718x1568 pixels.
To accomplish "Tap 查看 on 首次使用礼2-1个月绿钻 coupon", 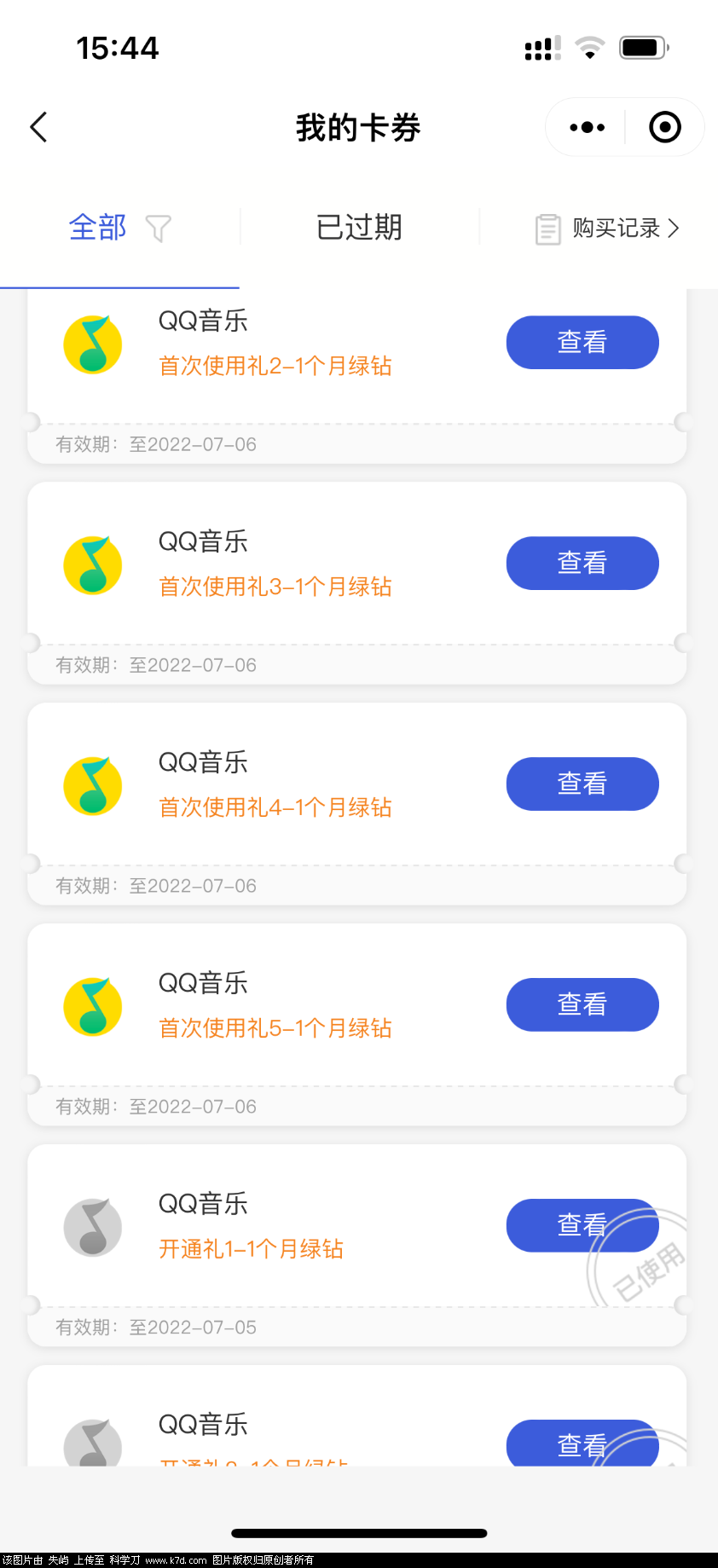I will [x=582, y=342].
